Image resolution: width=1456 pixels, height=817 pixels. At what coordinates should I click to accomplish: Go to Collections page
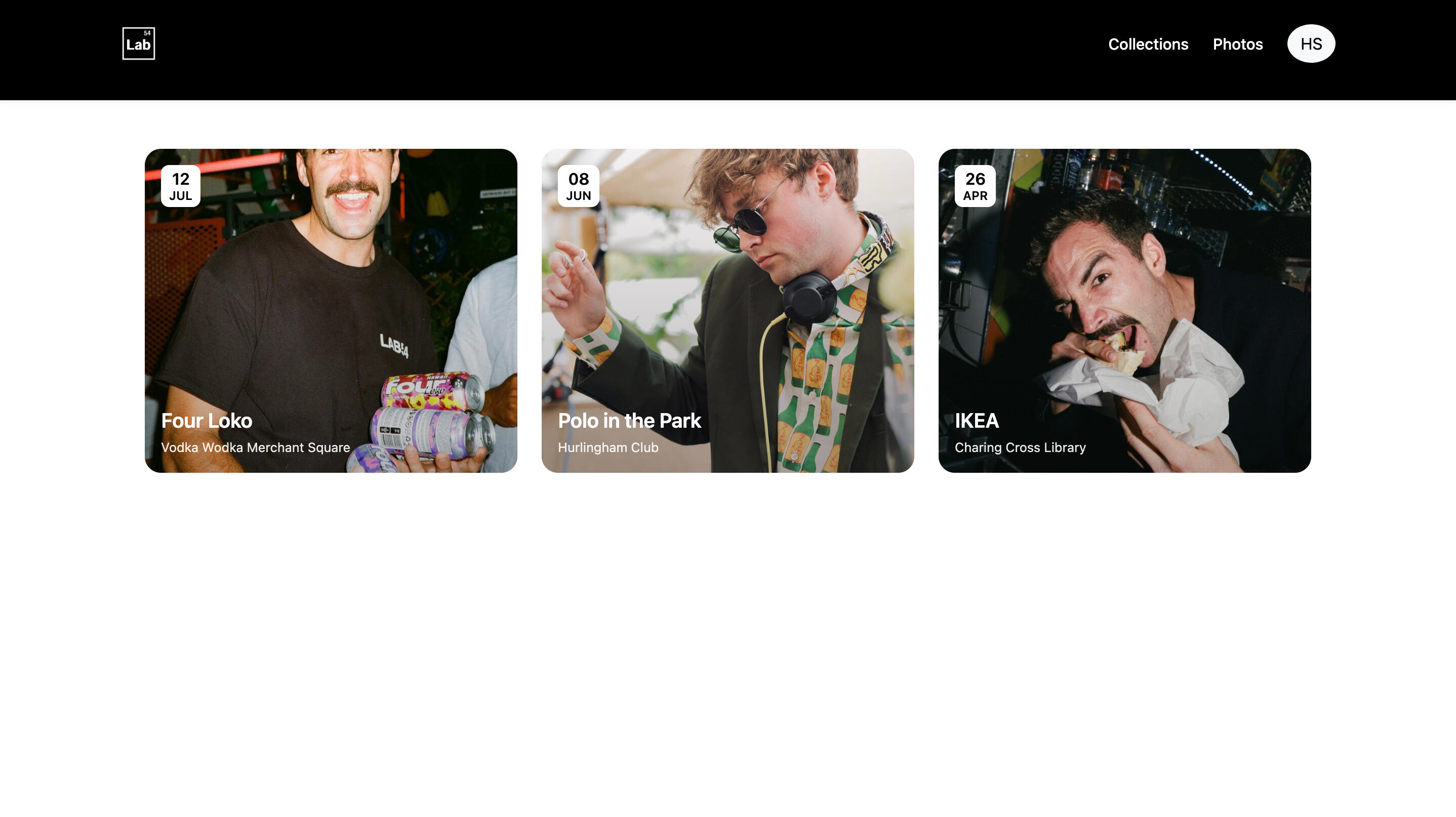point(1148,44)
